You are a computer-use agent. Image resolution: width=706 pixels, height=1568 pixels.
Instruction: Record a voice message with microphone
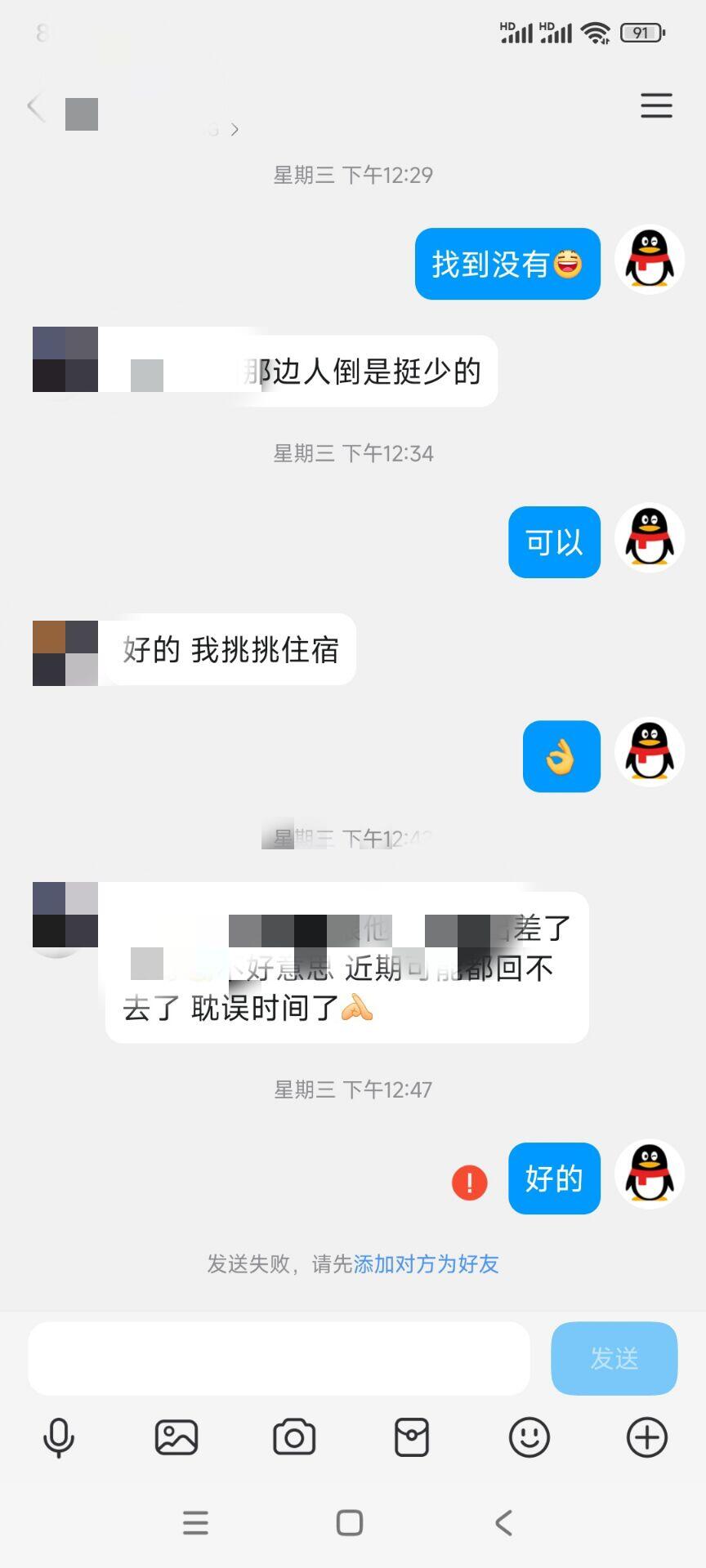(59, 1437)
